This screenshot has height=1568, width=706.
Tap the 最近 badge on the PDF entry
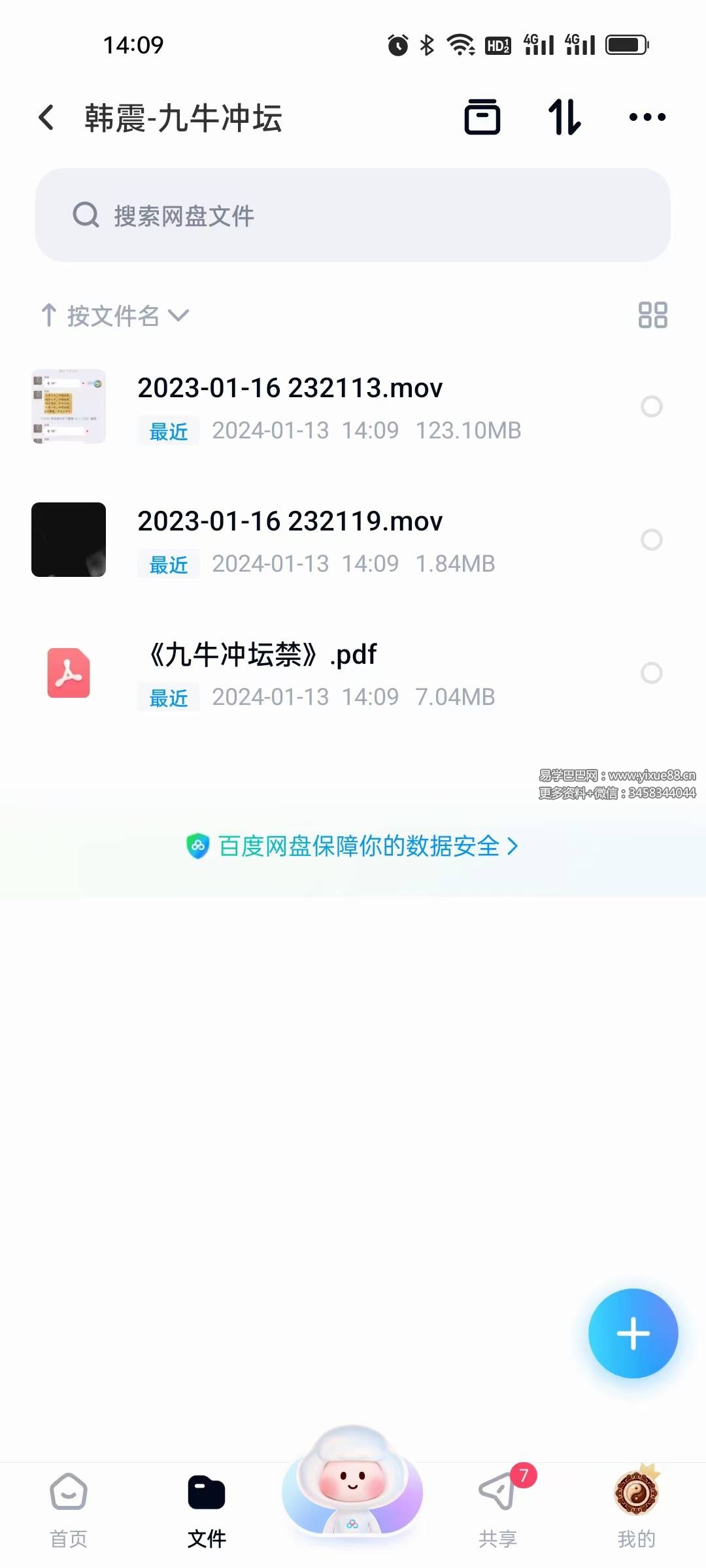point(167,697)
